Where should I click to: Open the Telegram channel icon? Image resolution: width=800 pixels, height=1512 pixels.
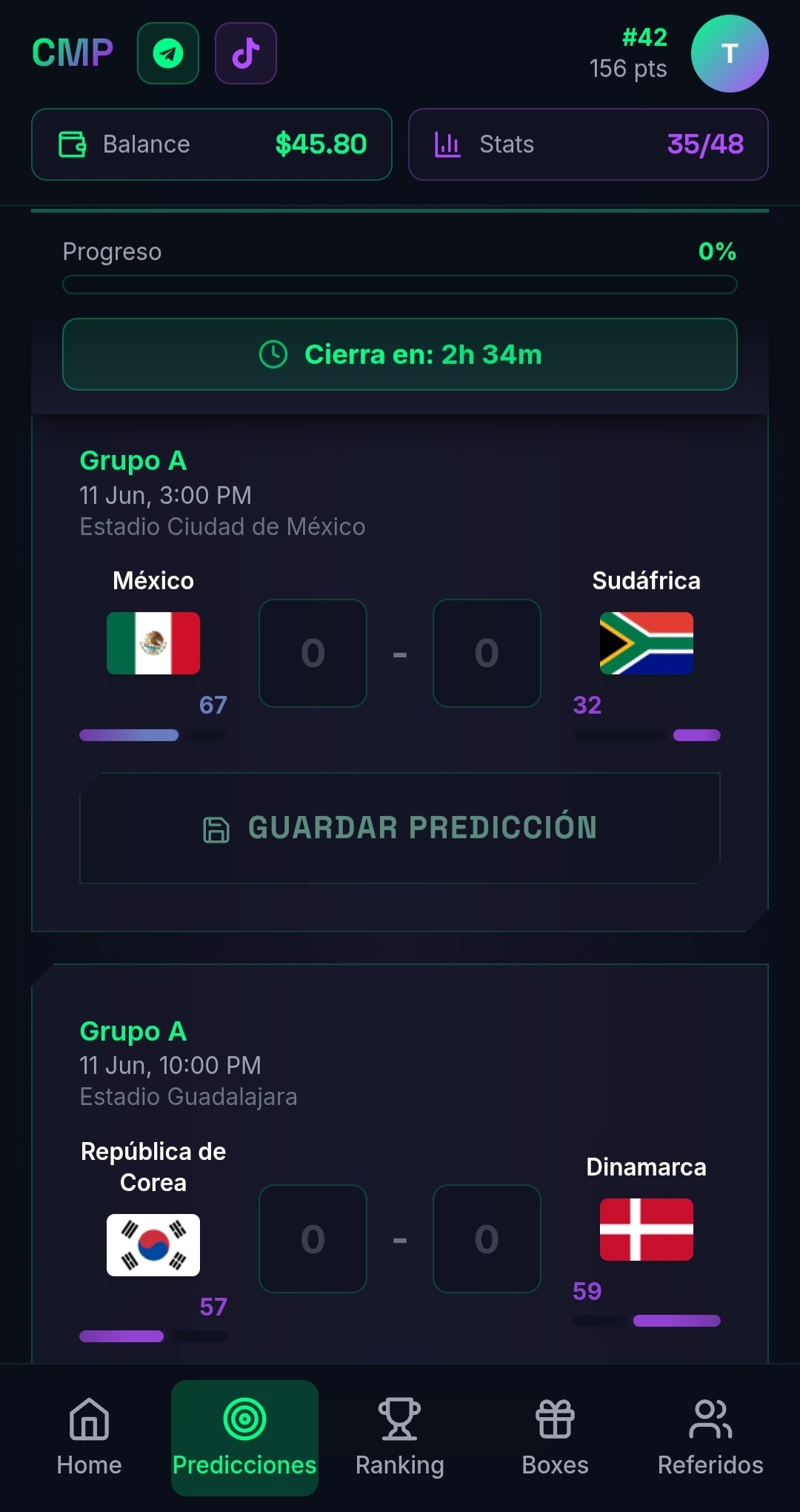[167, 53]
